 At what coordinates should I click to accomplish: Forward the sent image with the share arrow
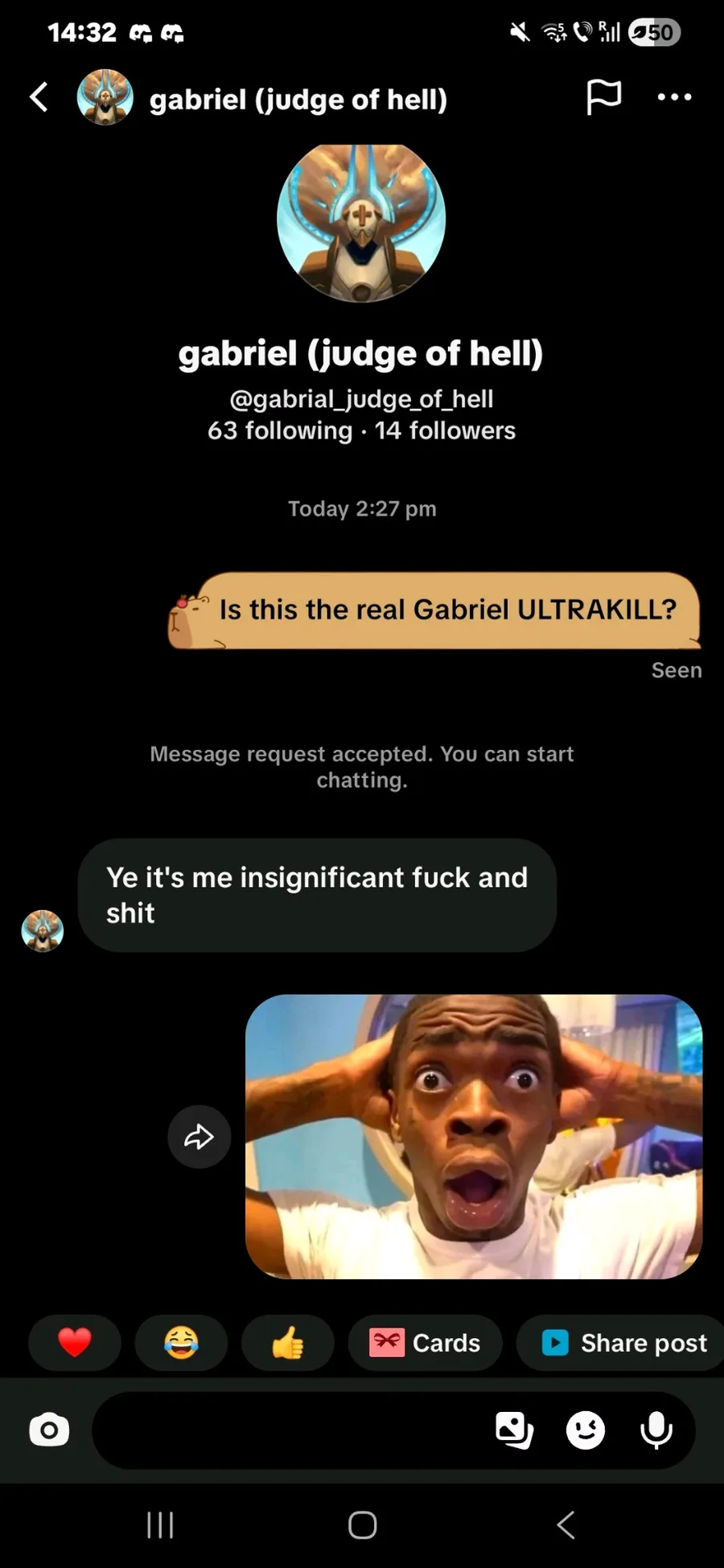[200, 1136]
